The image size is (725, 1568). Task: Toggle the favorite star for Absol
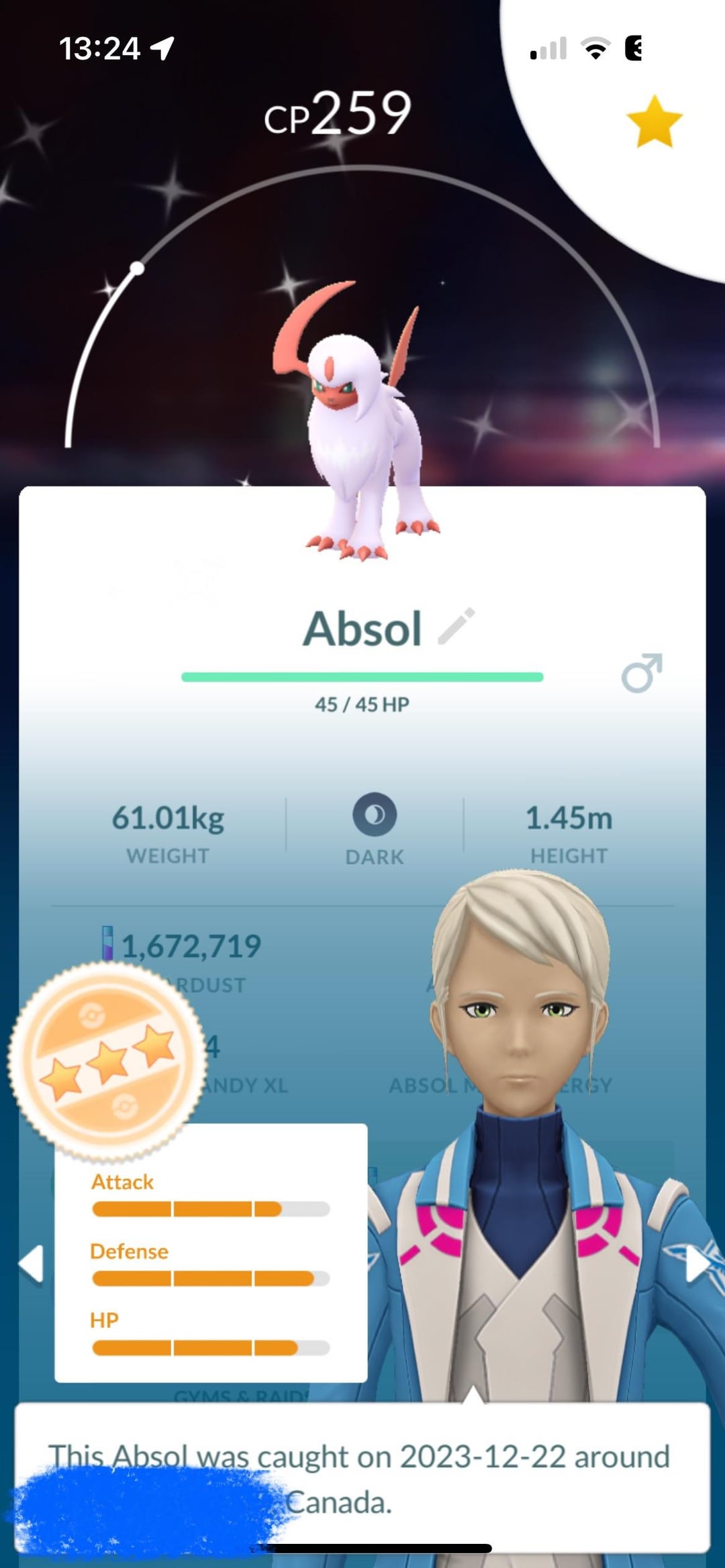tap(654, 121)
